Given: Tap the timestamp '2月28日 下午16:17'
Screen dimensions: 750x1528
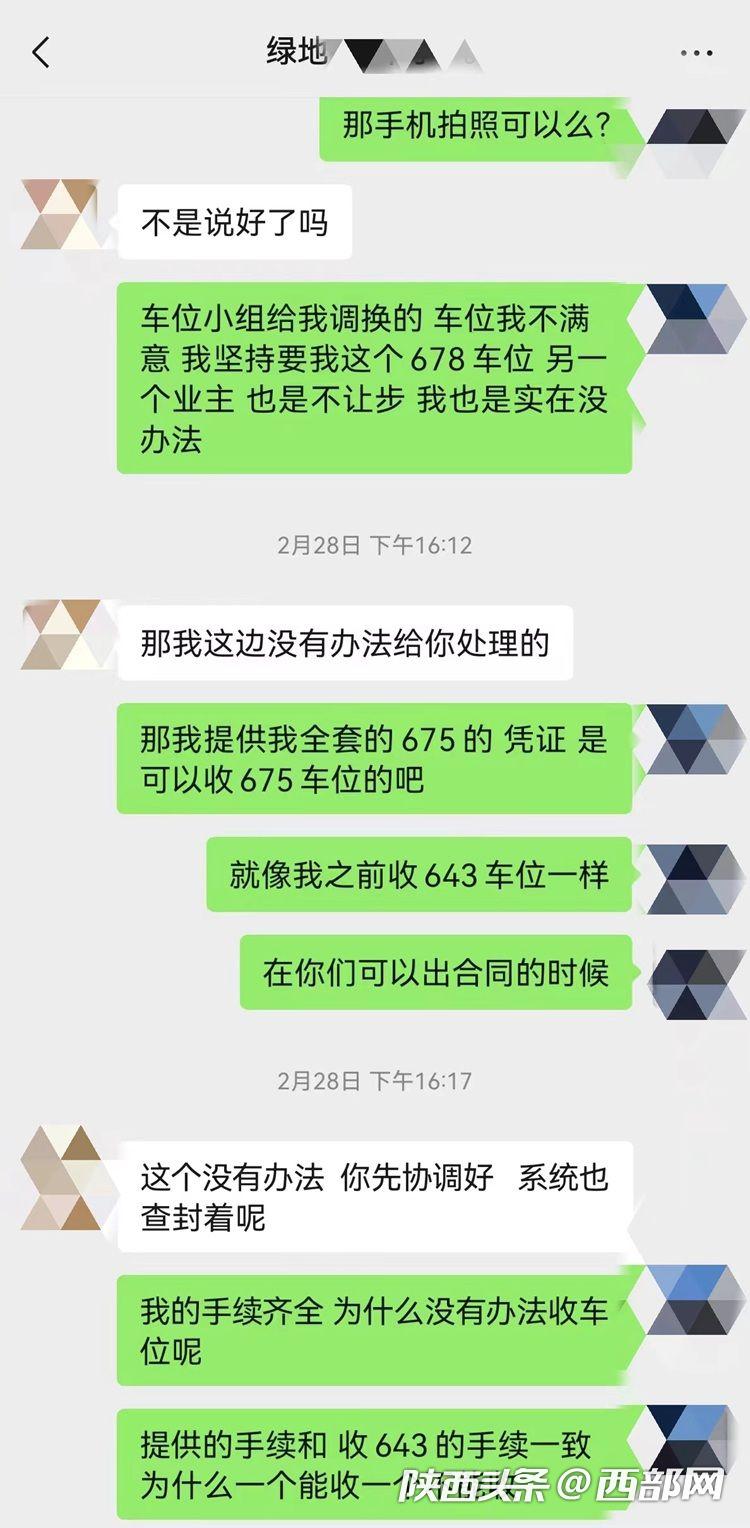Looking at the screenshot, I should click(375, 1081).
